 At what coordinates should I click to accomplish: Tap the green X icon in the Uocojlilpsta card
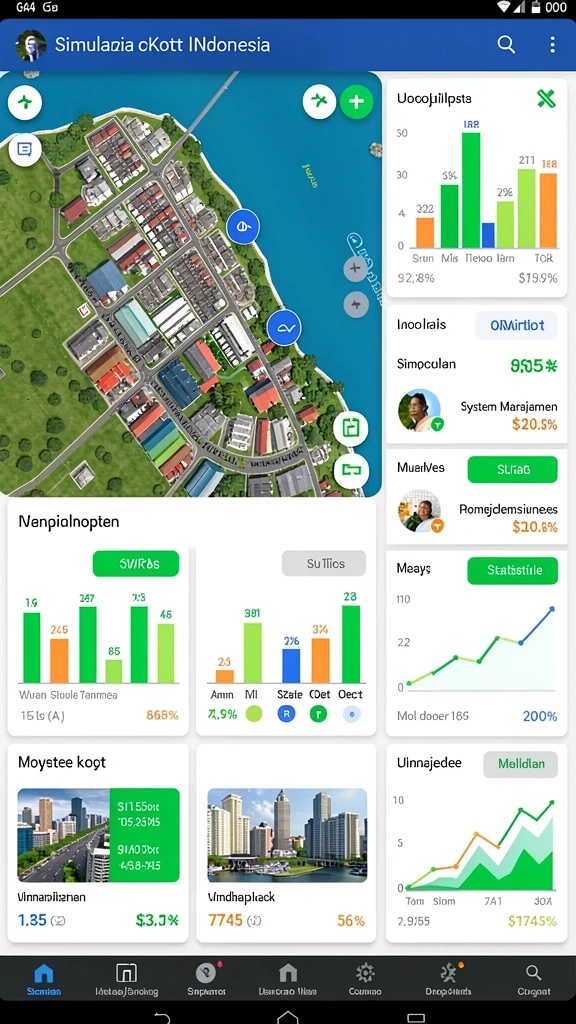[546, 99]
